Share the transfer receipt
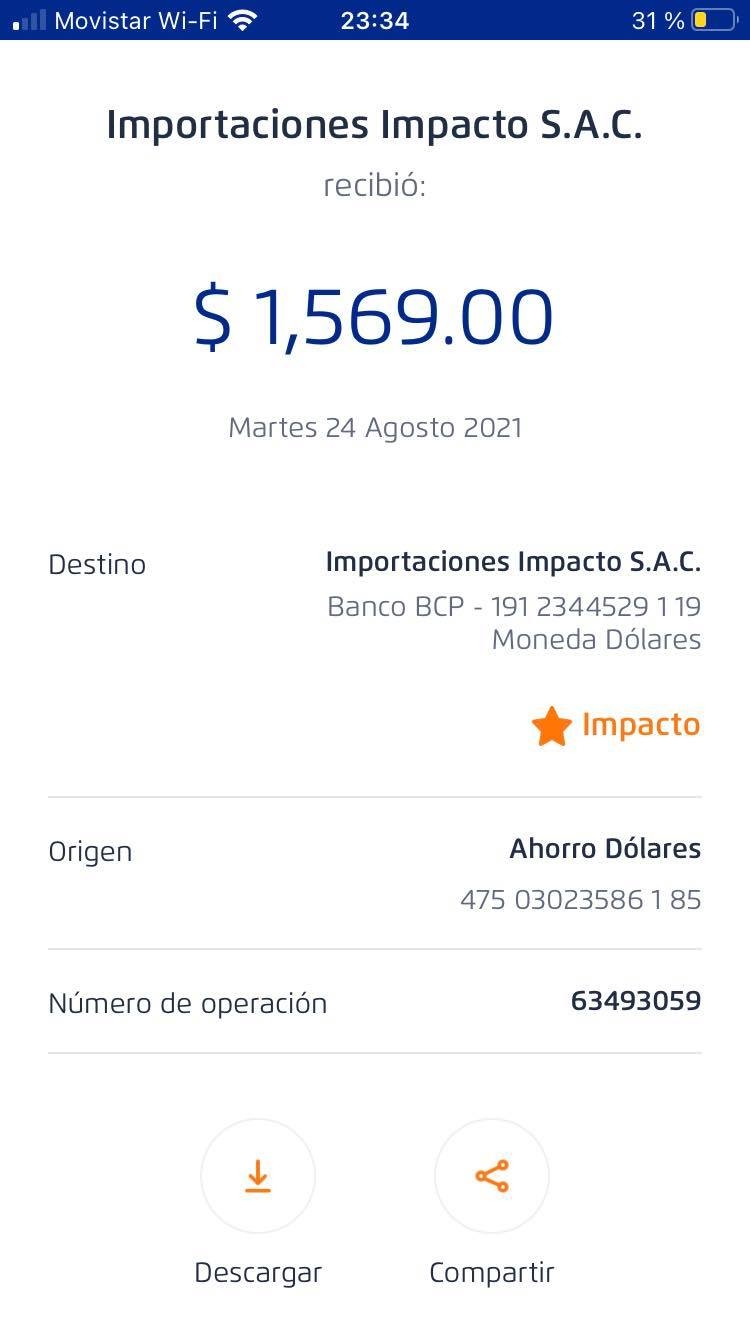This screenshot has width=750, height=1334. coord(492,1177)
